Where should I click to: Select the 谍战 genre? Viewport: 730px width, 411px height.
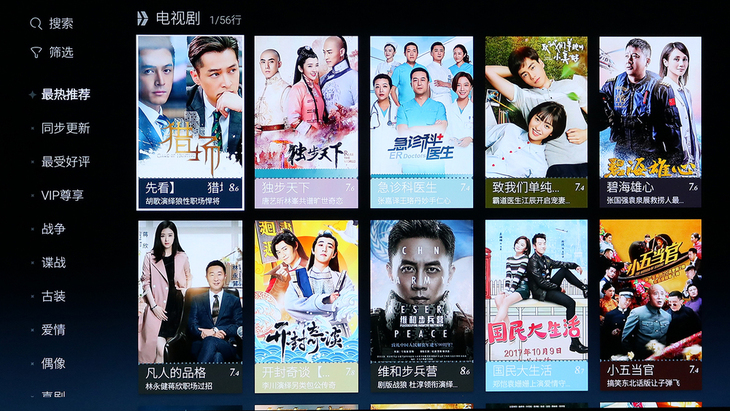coord(53,262)
